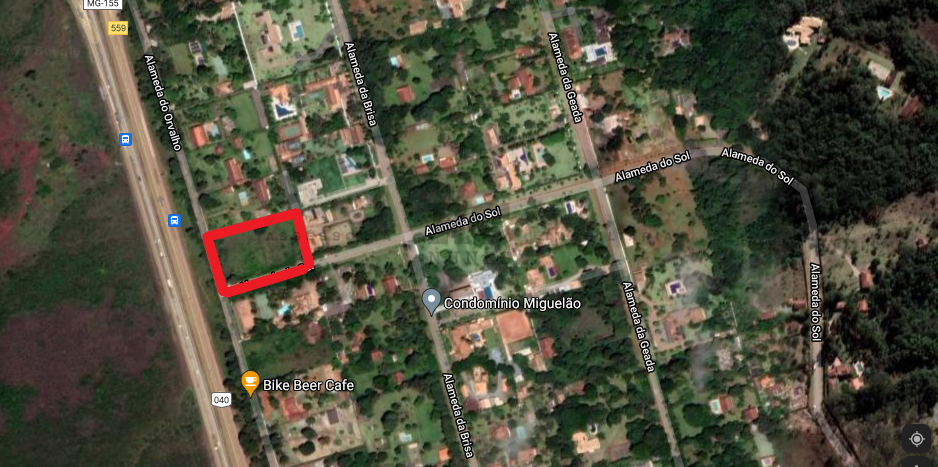Tap the bus stop near Alameda do Orvalho label

125,139
